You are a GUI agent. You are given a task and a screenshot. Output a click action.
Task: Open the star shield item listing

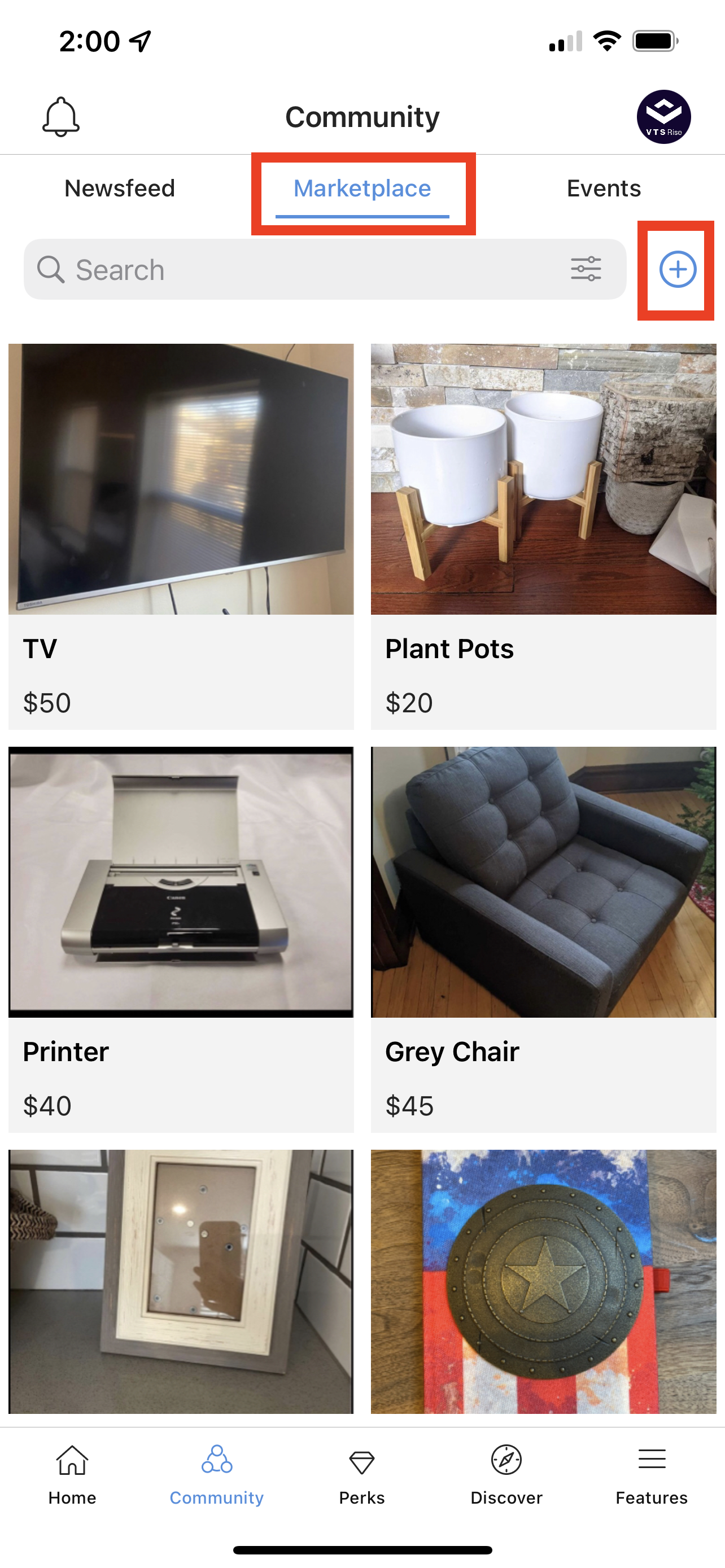[543, 1281]
